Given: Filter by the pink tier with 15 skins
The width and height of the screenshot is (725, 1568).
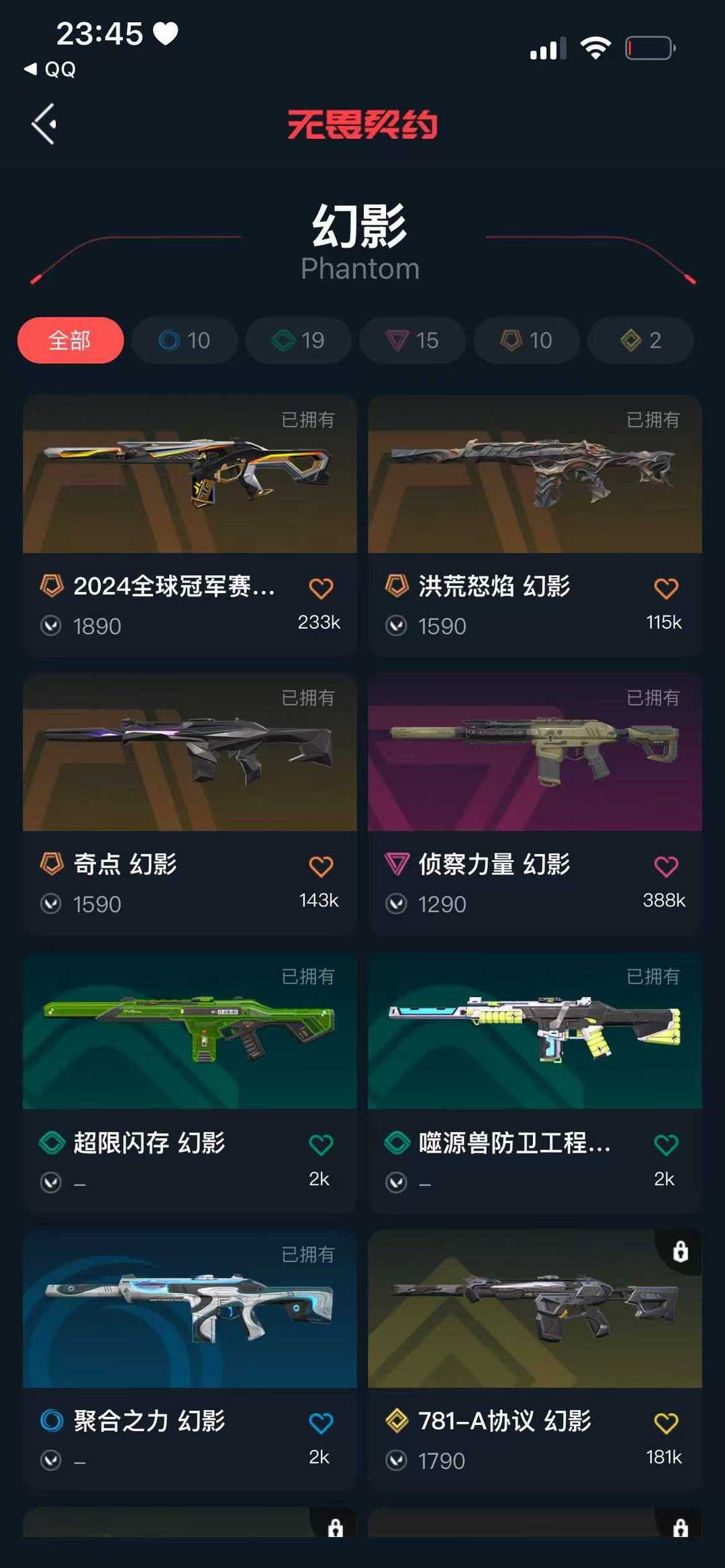Looking at the screenshot, I should (x=413, y=340).
